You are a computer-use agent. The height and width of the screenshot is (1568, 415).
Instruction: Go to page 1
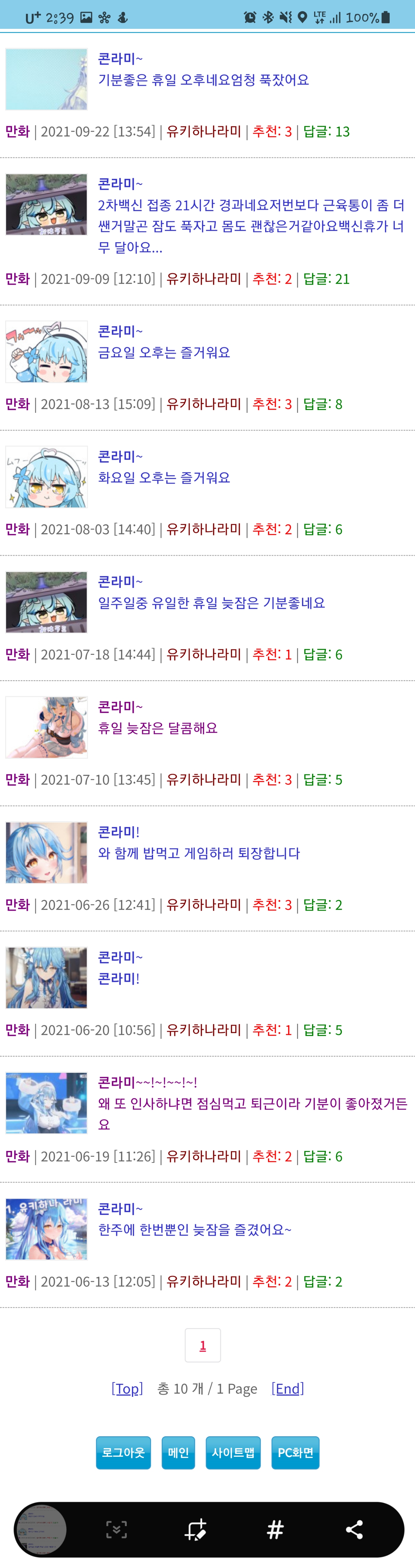coord(203,1345)
